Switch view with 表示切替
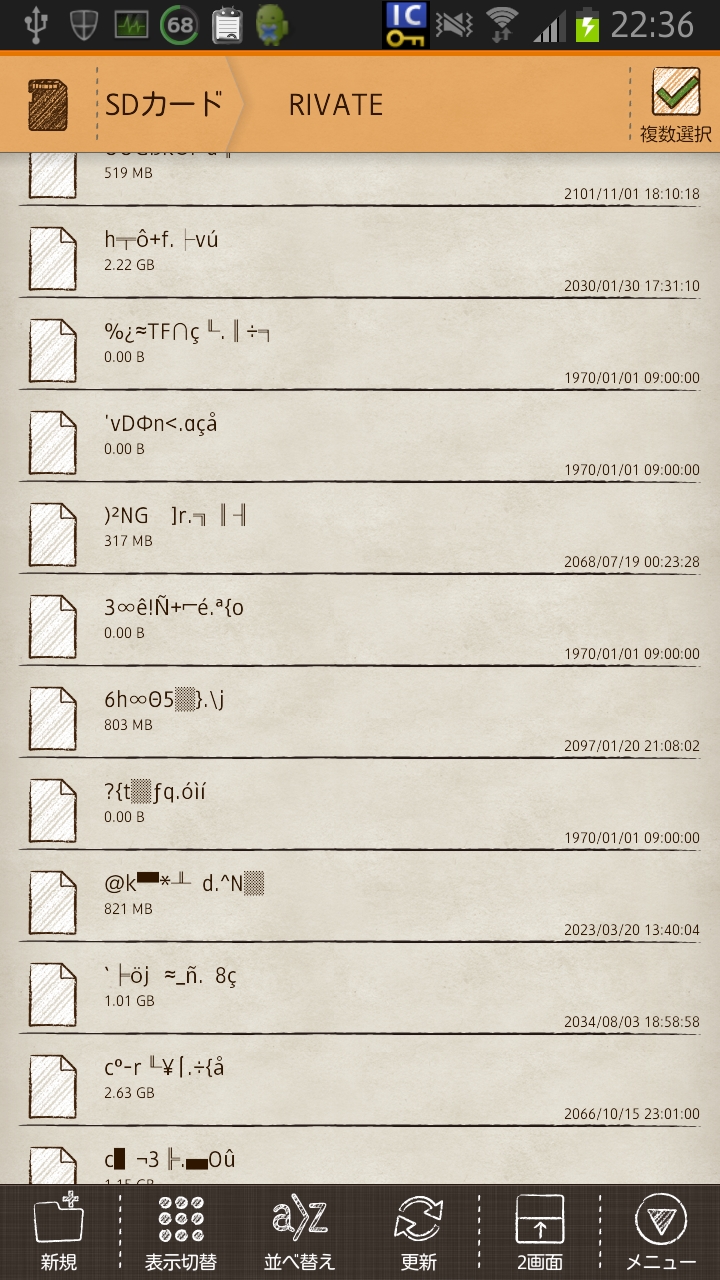The height and width of the screenshot is (1280, 720). point(181,1232)
